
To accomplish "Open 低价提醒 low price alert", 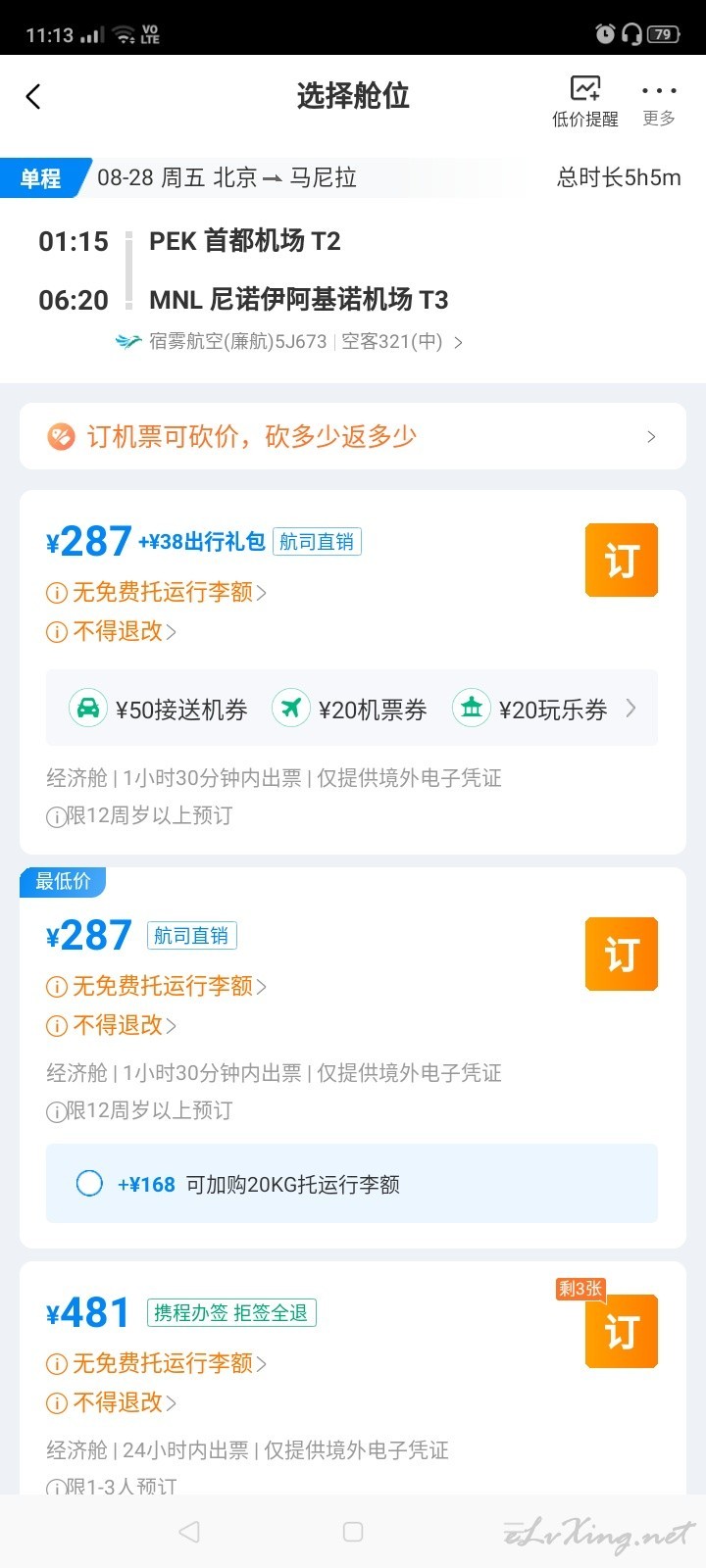I will click(585, 101).
